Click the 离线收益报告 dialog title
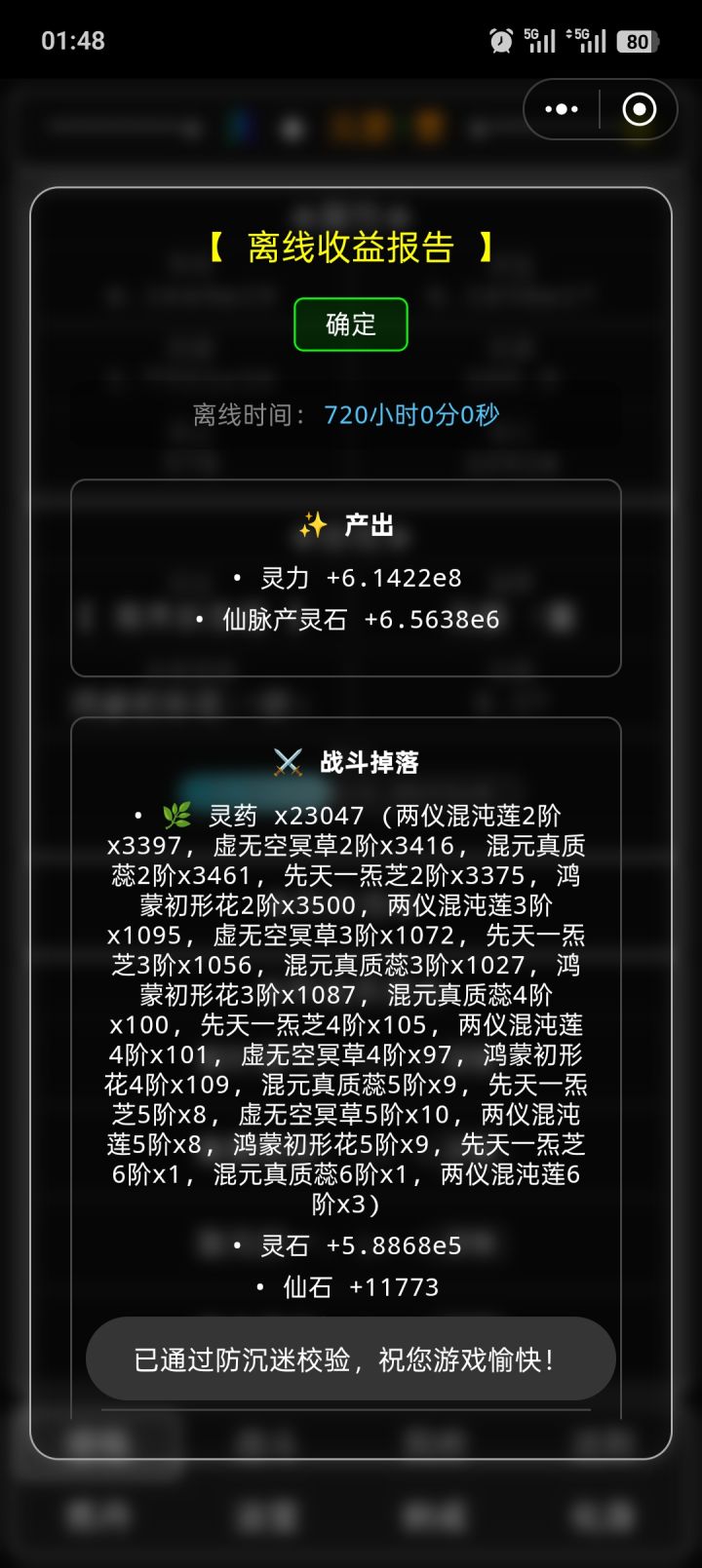Viewport: 702px width, 1568px height. (351, 247)
